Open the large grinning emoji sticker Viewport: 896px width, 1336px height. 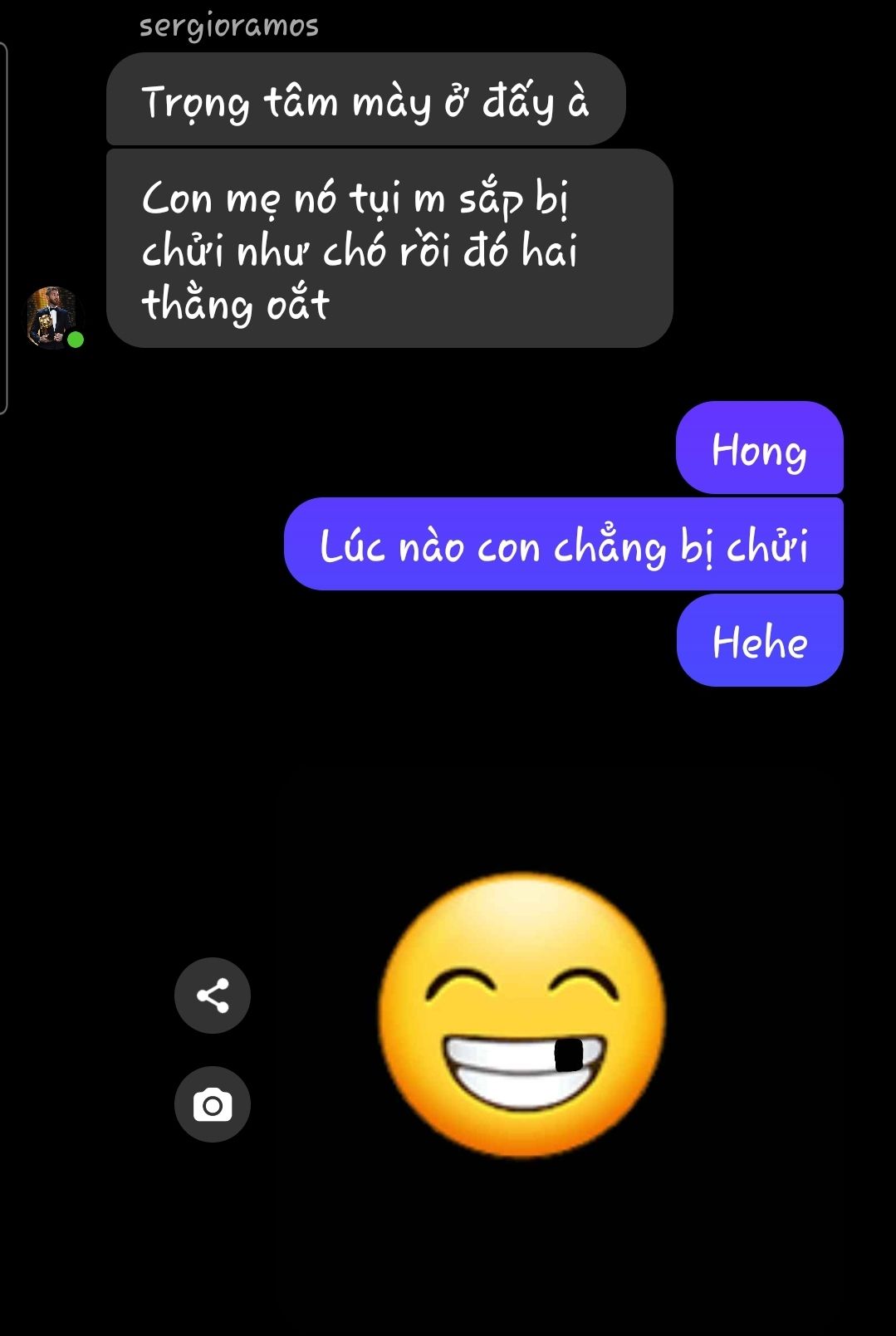(521, 1015)
